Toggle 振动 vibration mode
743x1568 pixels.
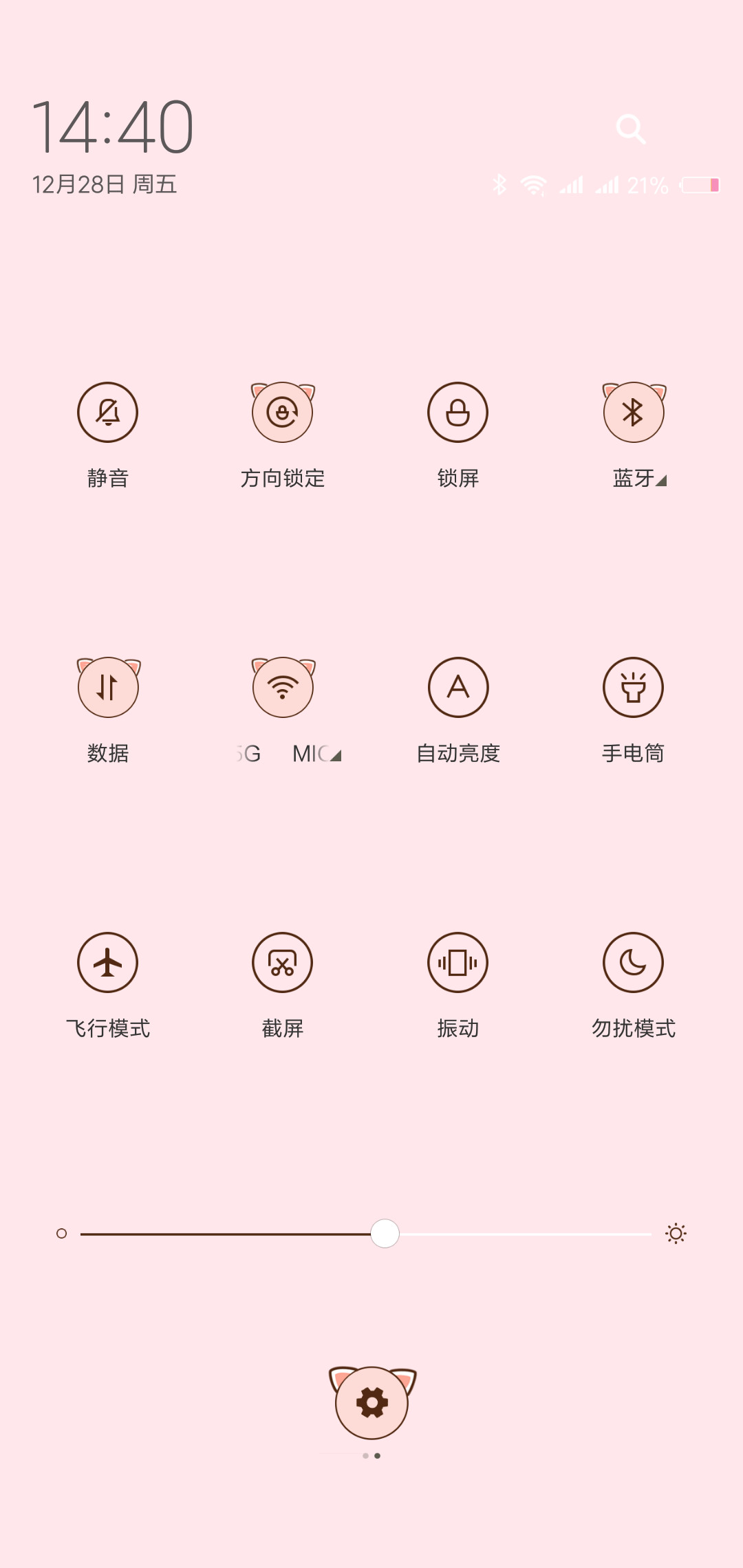458,963
